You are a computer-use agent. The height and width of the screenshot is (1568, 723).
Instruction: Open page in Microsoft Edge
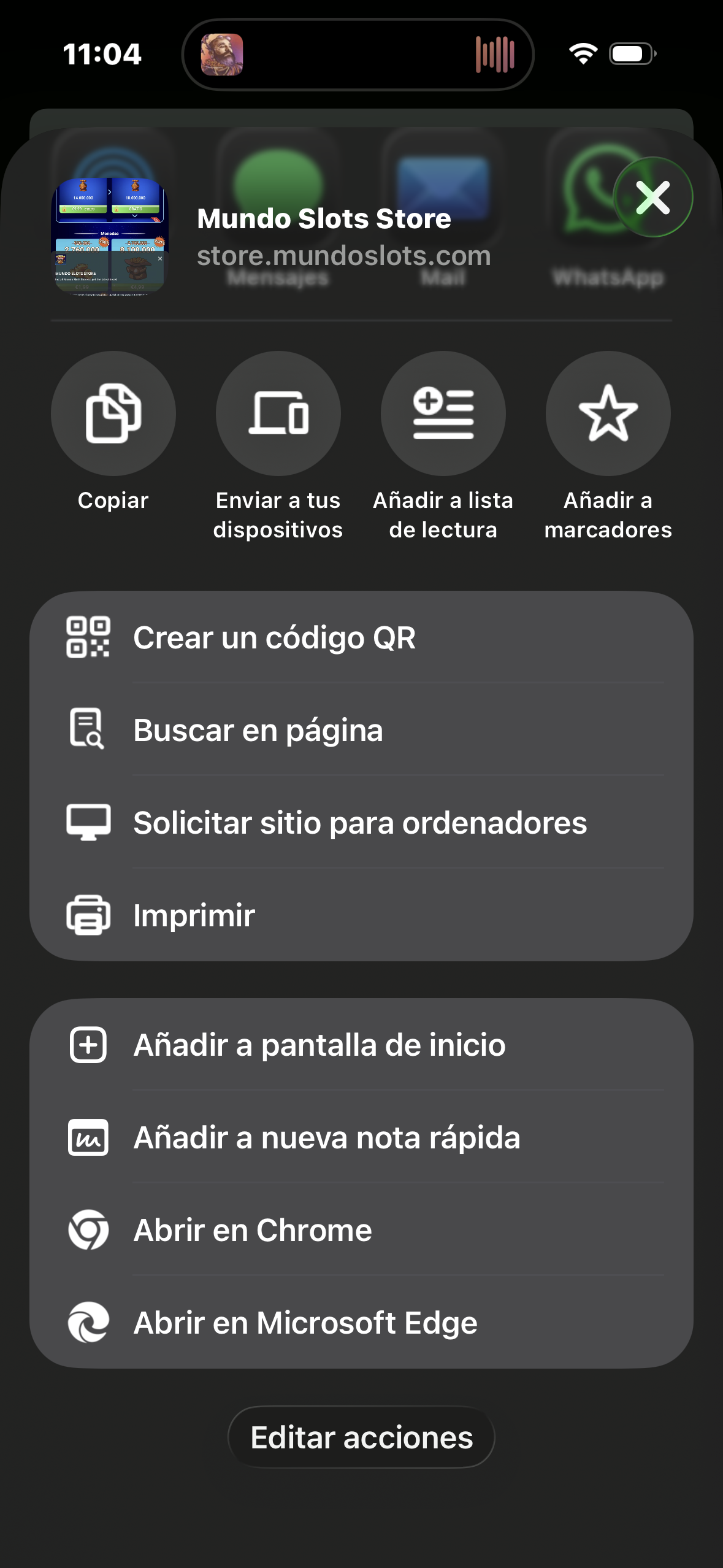361,1323
